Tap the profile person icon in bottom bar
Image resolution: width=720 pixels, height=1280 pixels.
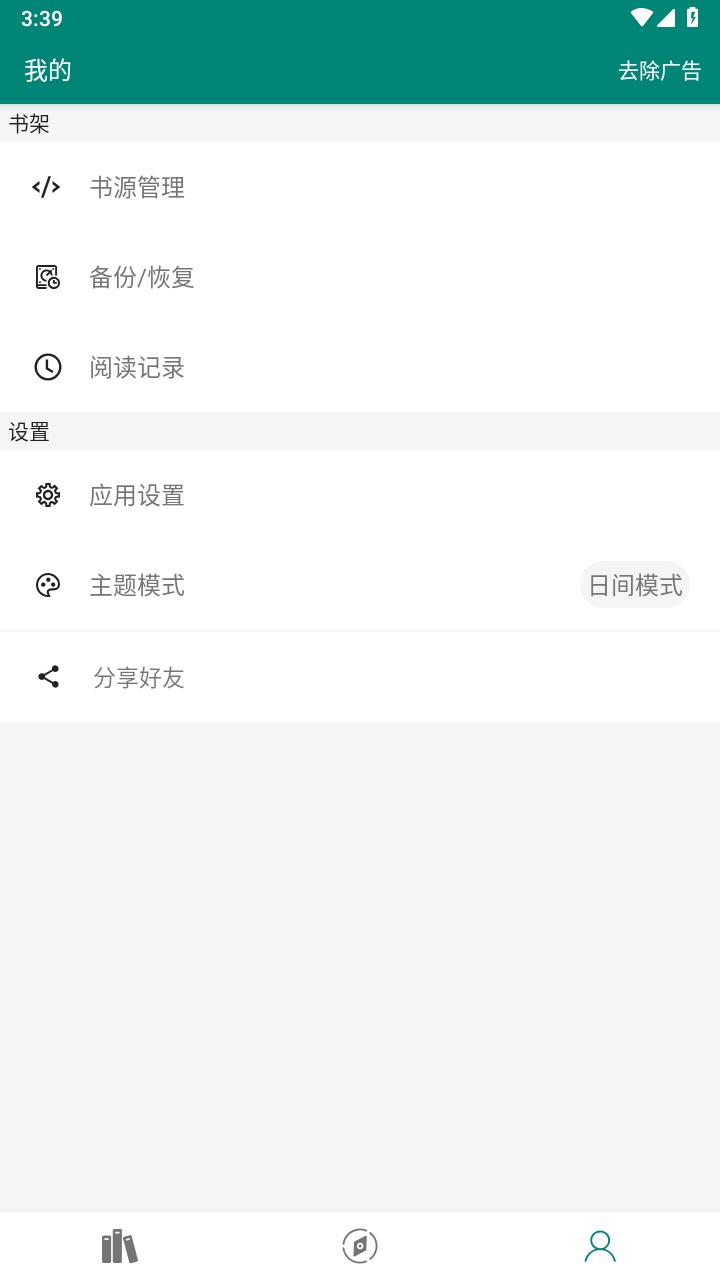pyautogui.click(x=600, y=1246)
